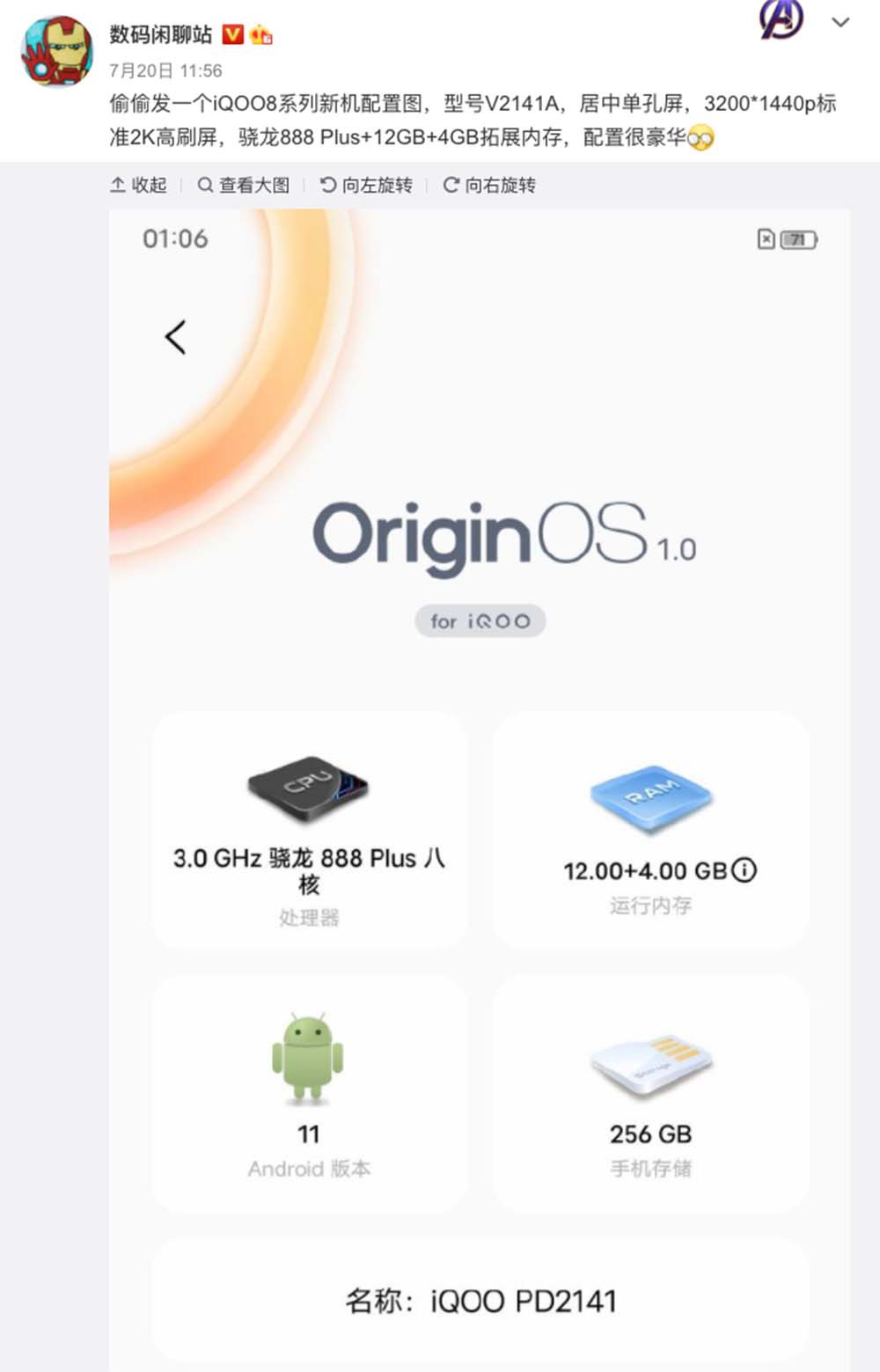View full-size image via 查看大图
Screen dimensions: 880x1372
[244, 185]
